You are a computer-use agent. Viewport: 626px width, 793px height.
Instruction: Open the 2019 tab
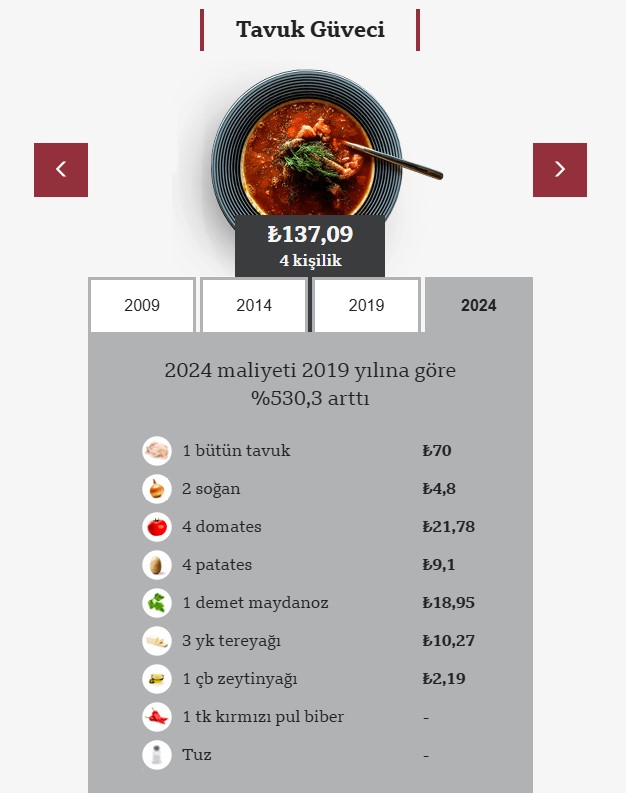[x=366, y=306]
